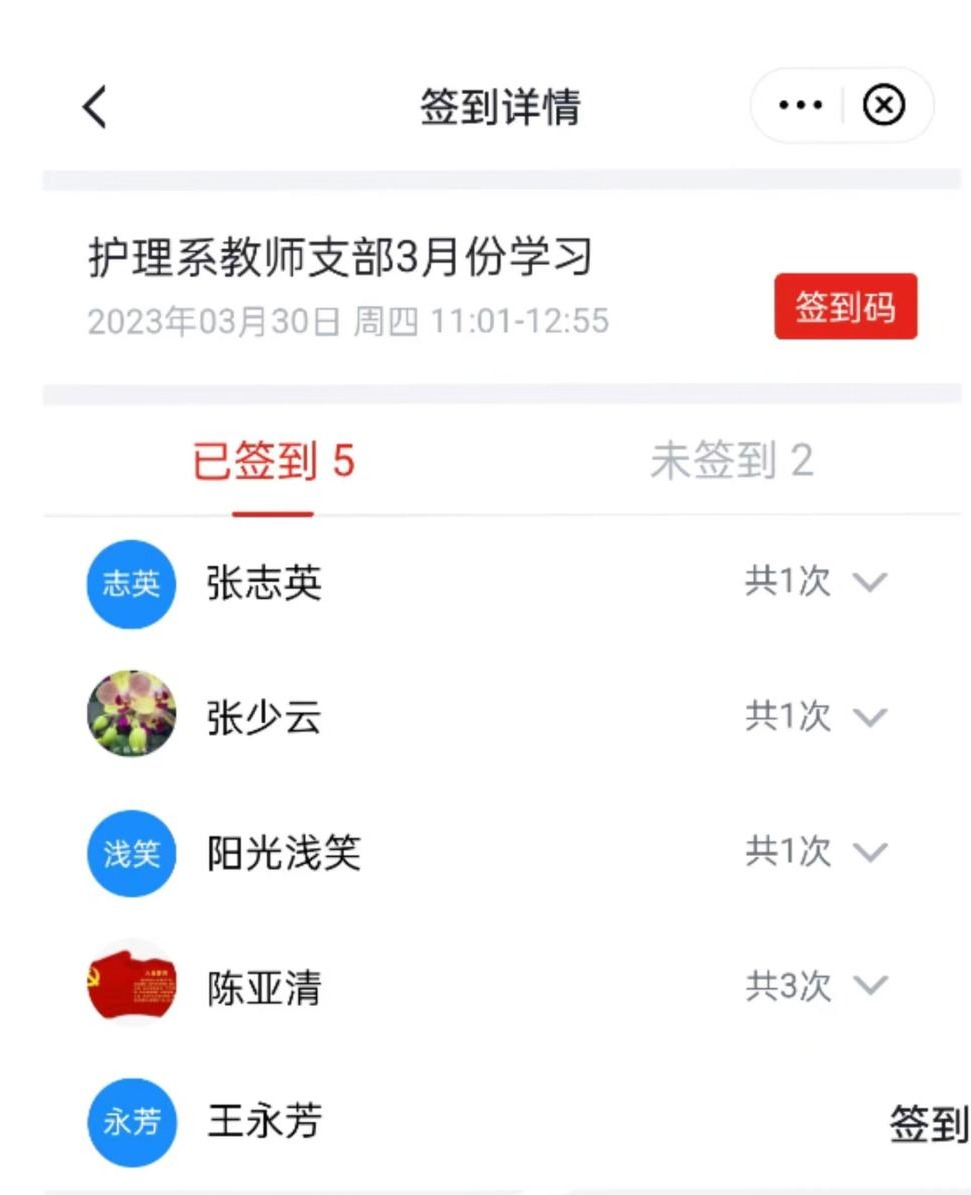Open the three-dot mini program menu
This screenshot has width=971, height=1195.
800,105
